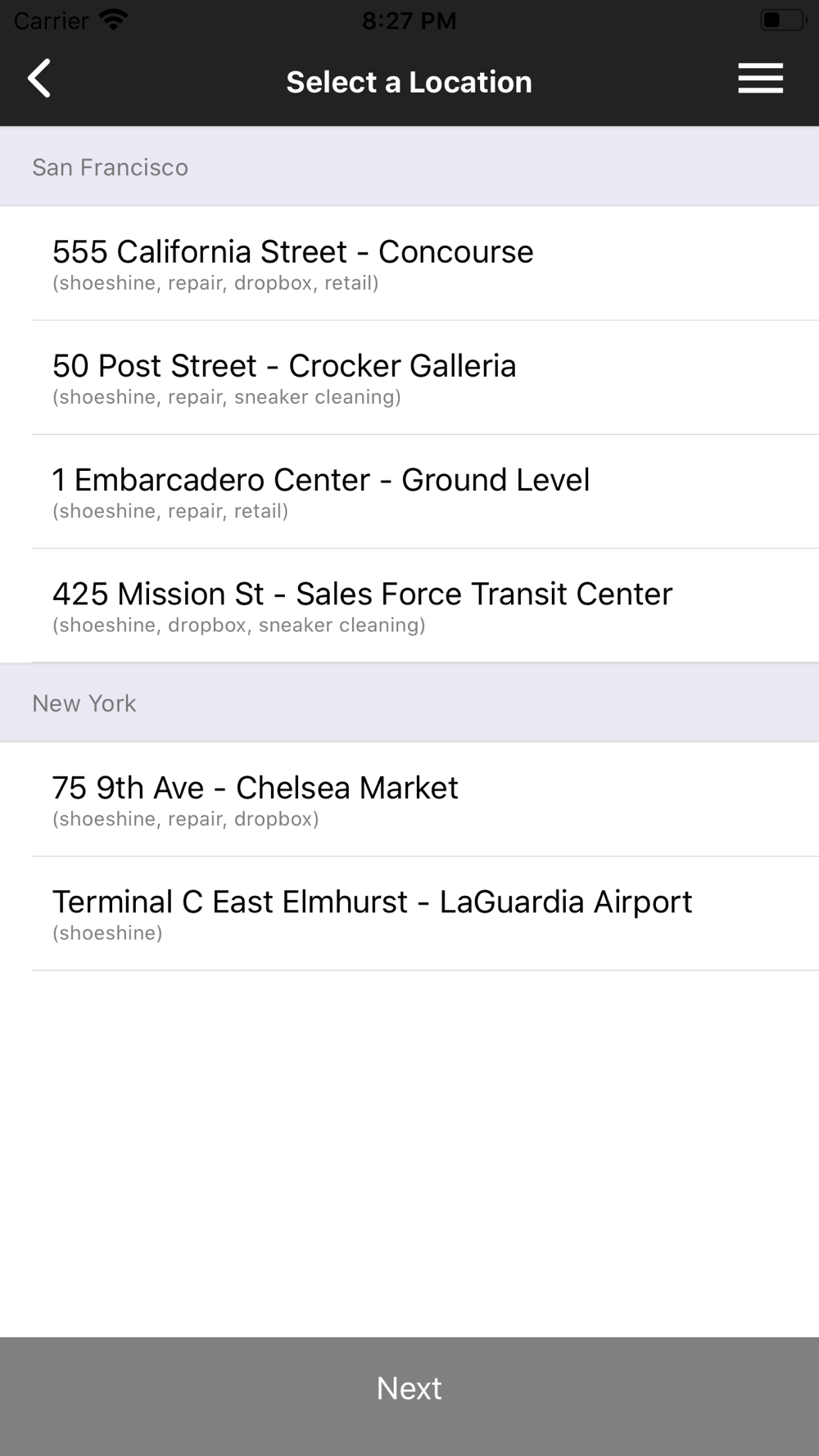The height and width of the screenshot is (1456, 819).
Task: Open the hamburger menu
Action: tap(760, 79)
